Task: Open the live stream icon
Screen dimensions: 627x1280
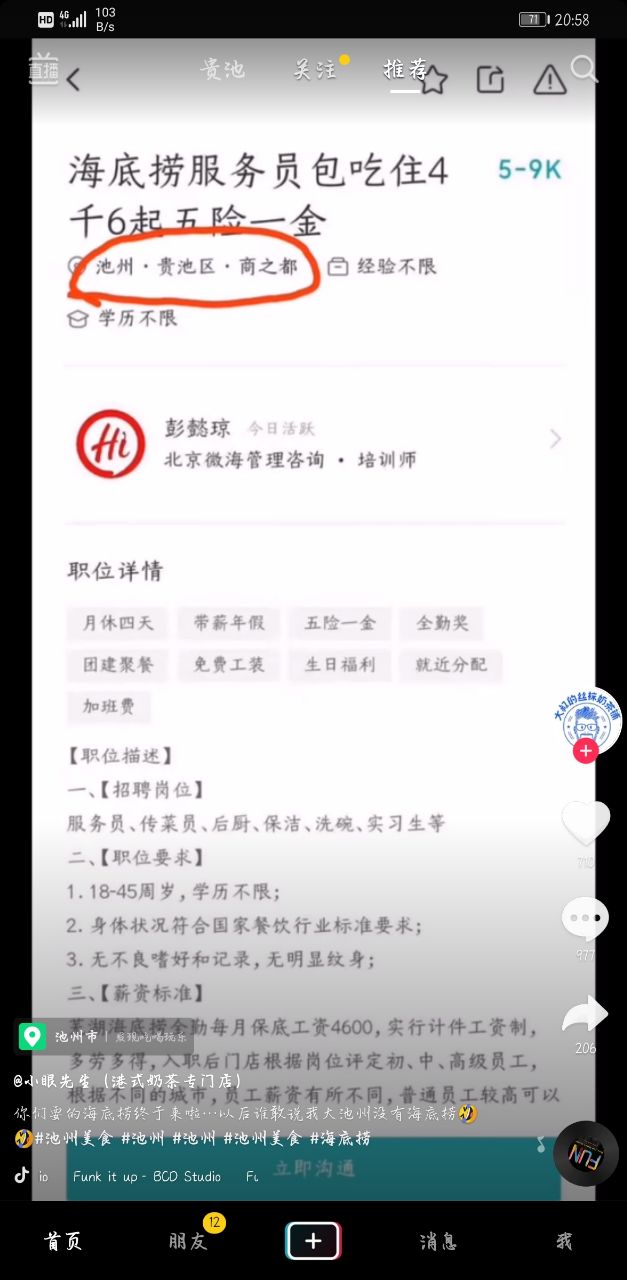Action: pos(43,69)
